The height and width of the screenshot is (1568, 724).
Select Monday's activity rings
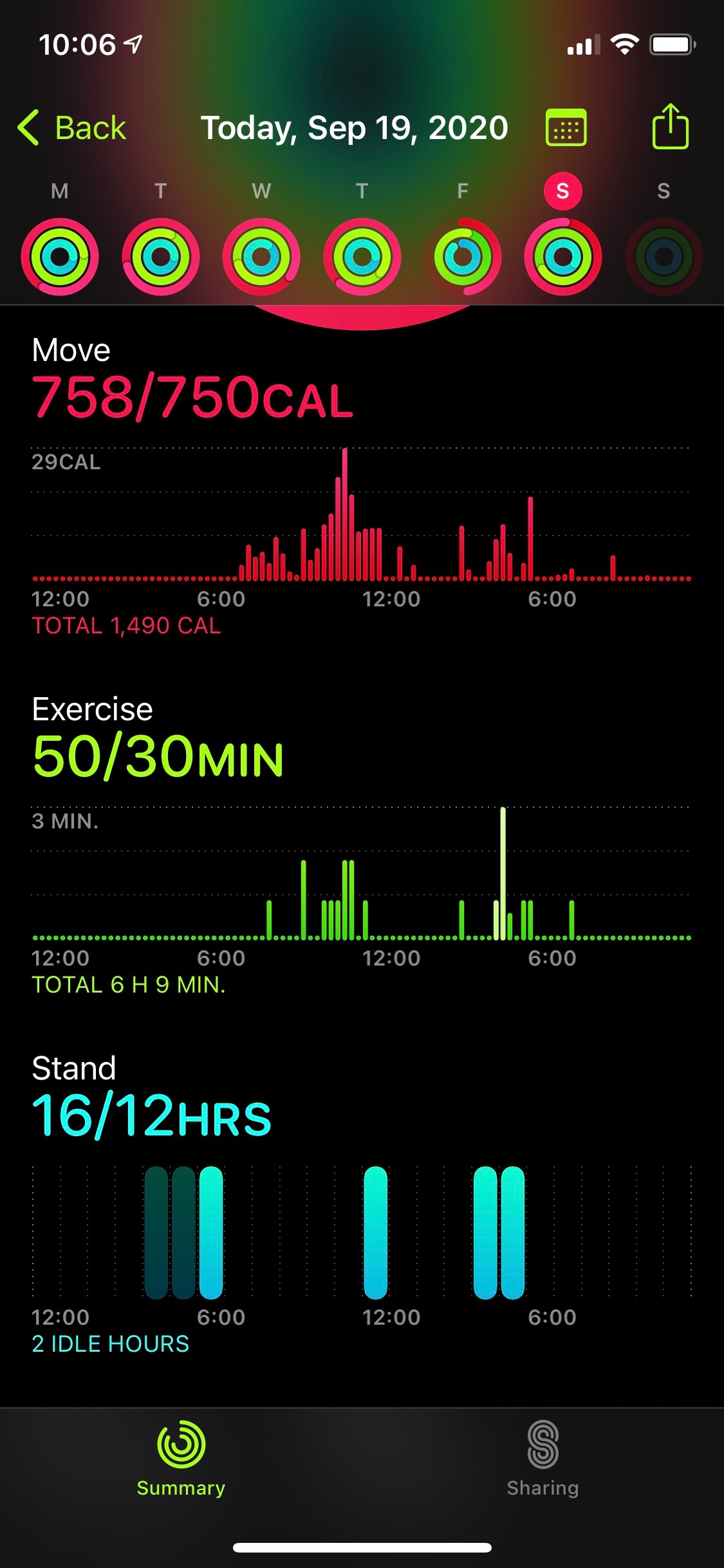pos(60,257)
